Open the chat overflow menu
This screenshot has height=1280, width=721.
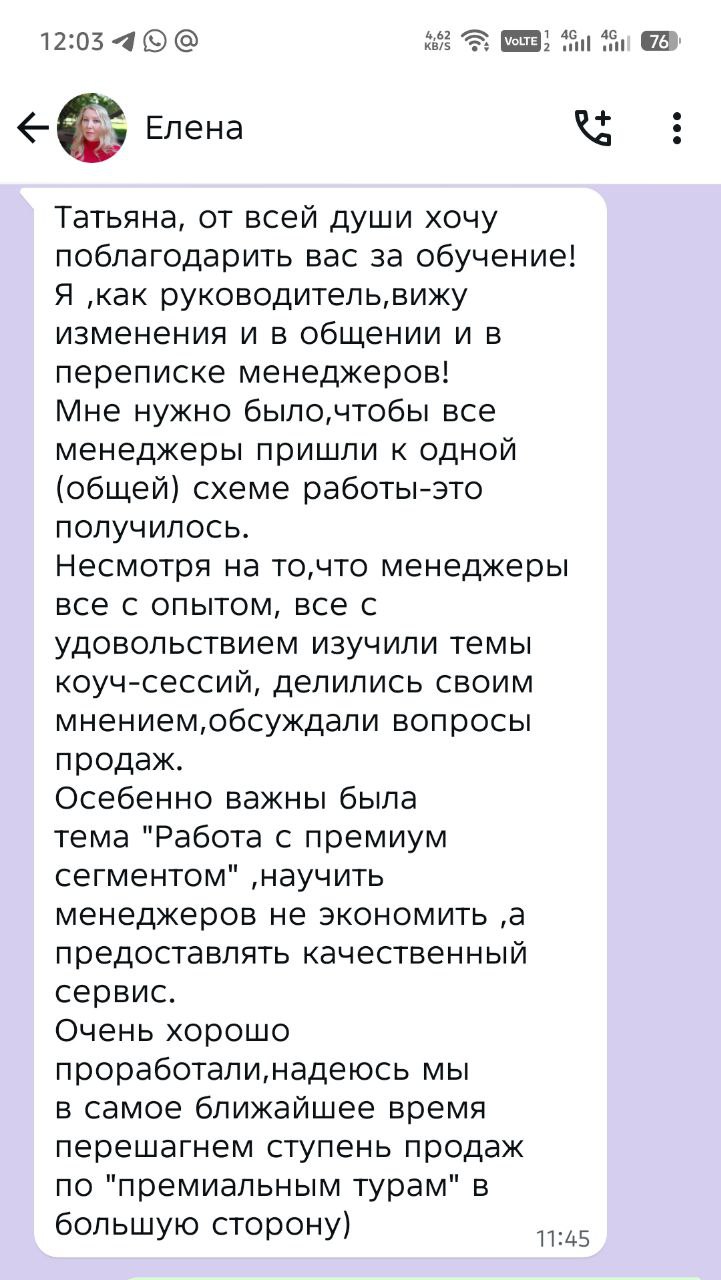coord(677,128)
